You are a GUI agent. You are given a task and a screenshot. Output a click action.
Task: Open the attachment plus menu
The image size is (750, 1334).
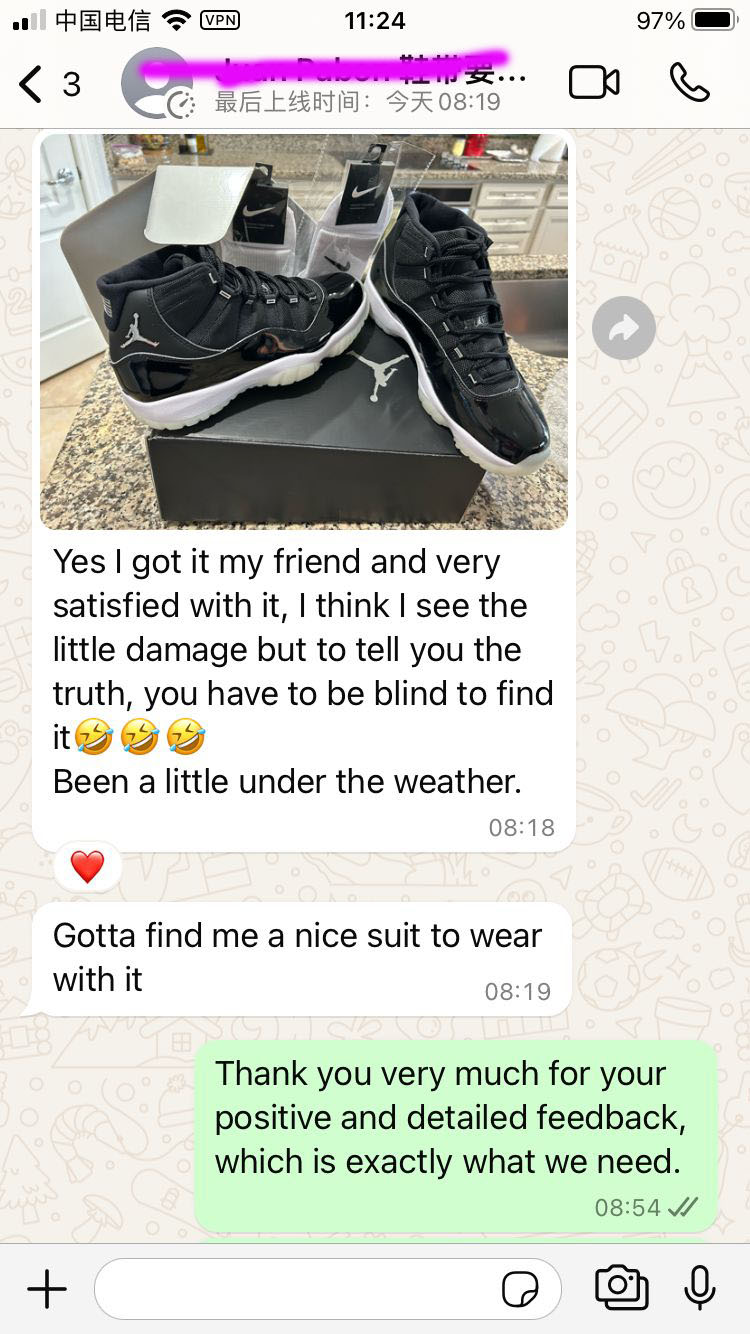coord(47,1289)
